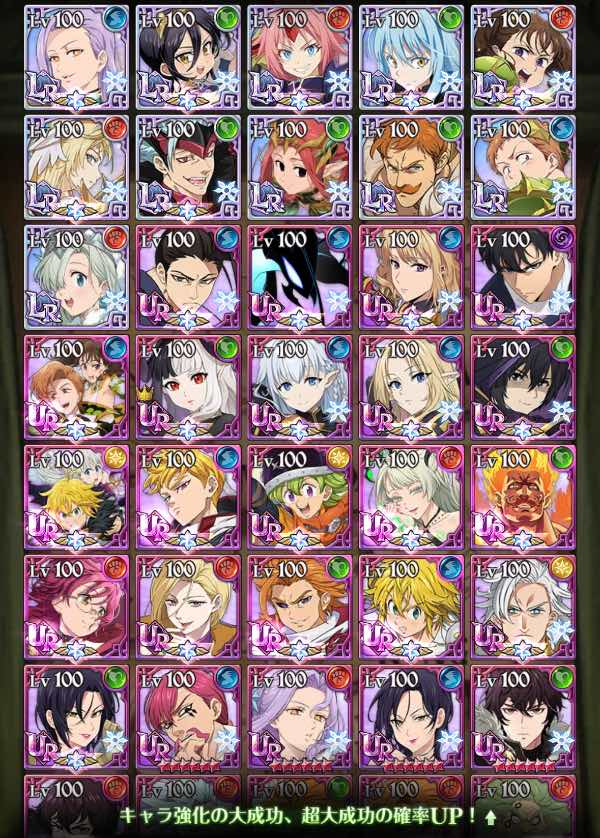Open the dark-haired man with fur collar
The height and width of the screenshot is (838, 600).
(x=522, y=716)
